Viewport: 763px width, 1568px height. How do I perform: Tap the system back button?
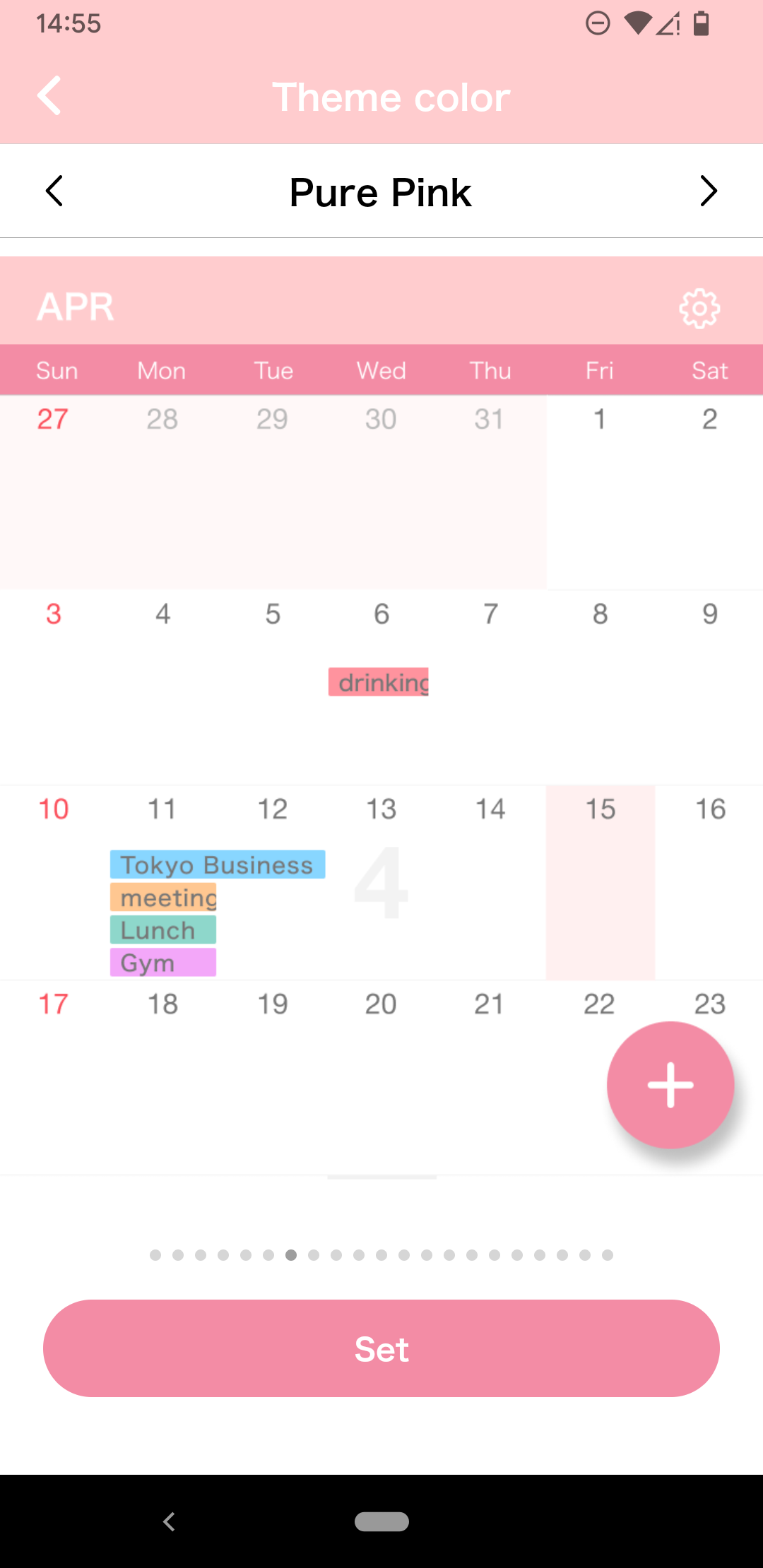click(169, 1521)
